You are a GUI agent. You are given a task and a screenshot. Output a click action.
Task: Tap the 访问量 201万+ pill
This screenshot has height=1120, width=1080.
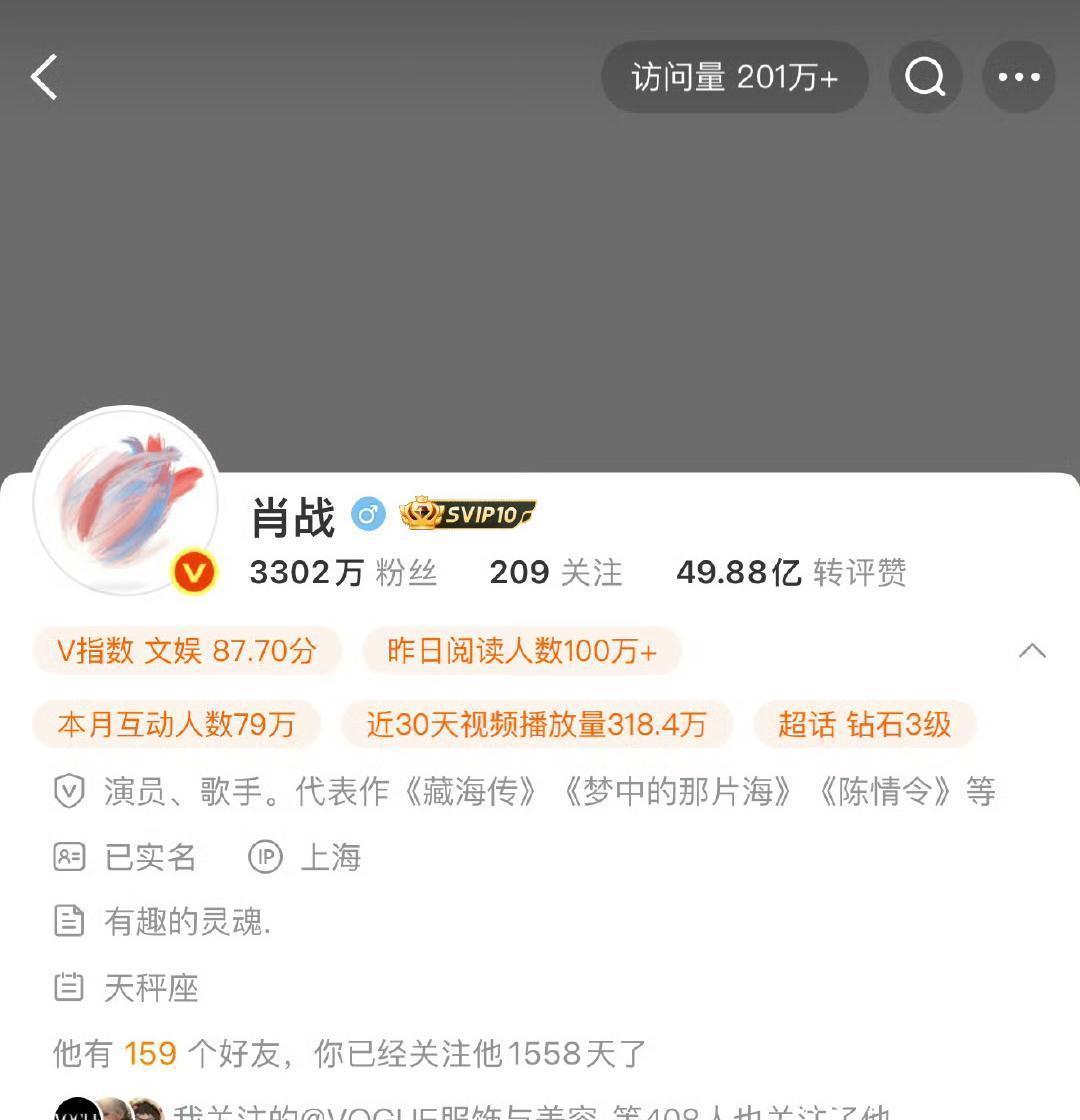[734, 77]
